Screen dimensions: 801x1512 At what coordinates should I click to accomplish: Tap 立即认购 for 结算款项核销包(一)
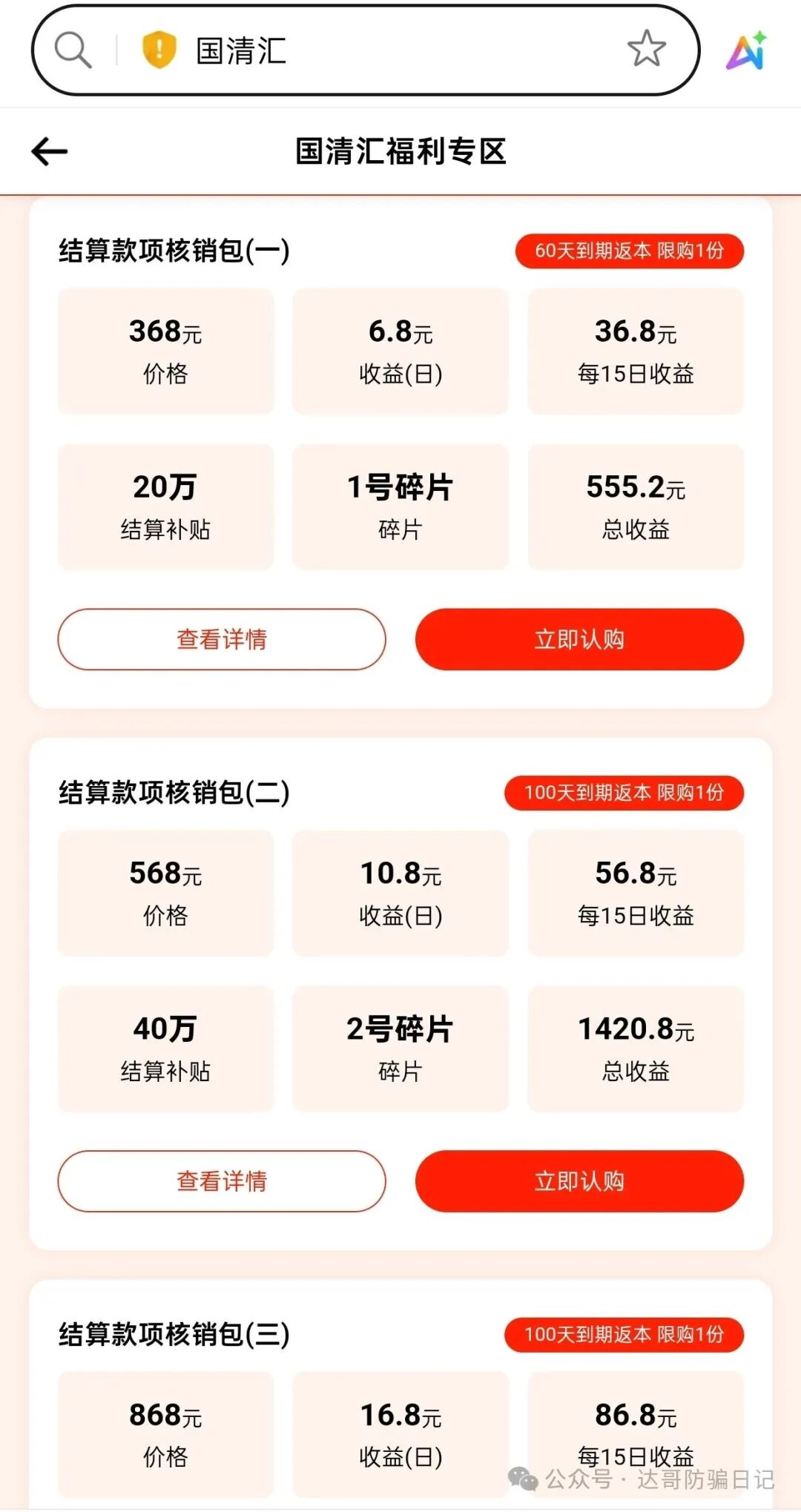click(579, 639)
